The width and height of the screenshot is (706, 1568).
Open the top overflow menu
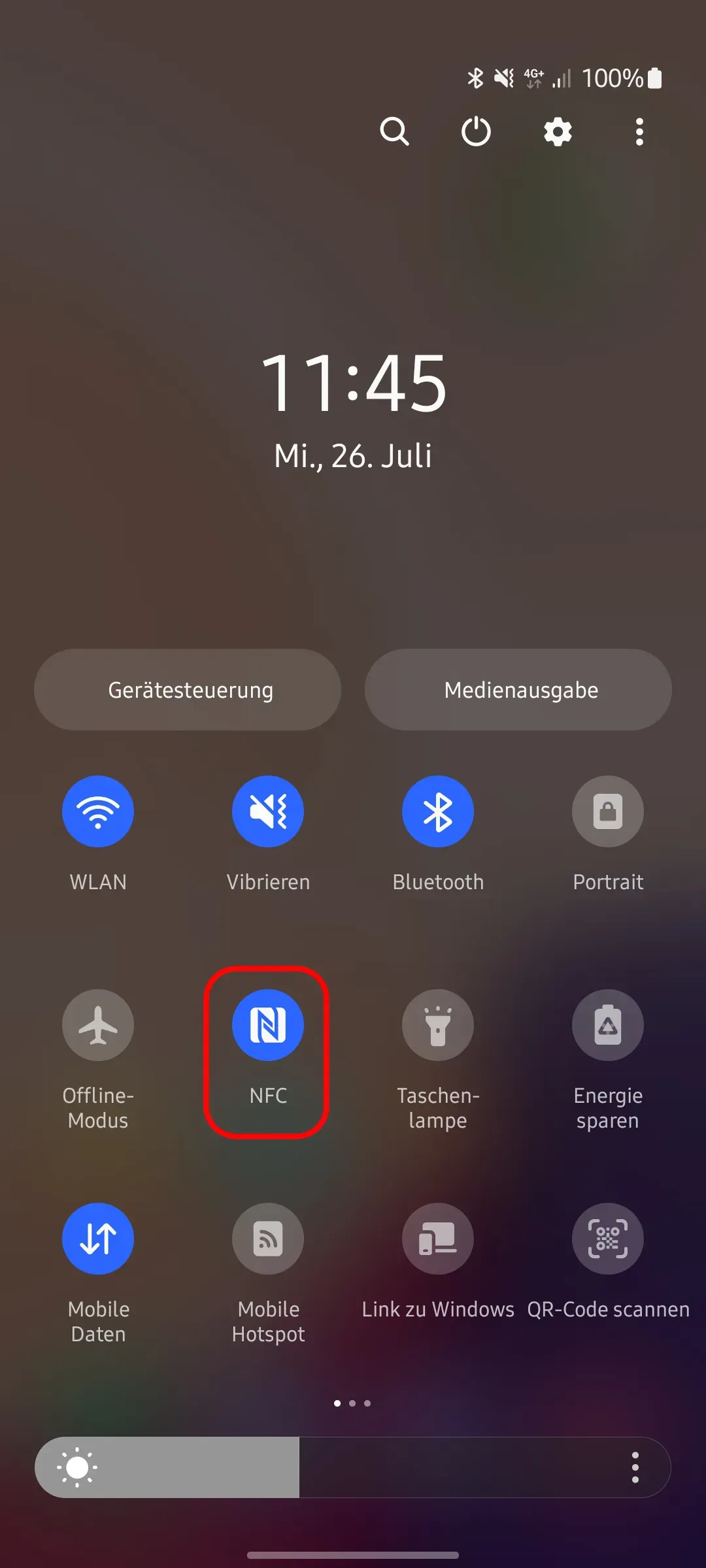639,132
